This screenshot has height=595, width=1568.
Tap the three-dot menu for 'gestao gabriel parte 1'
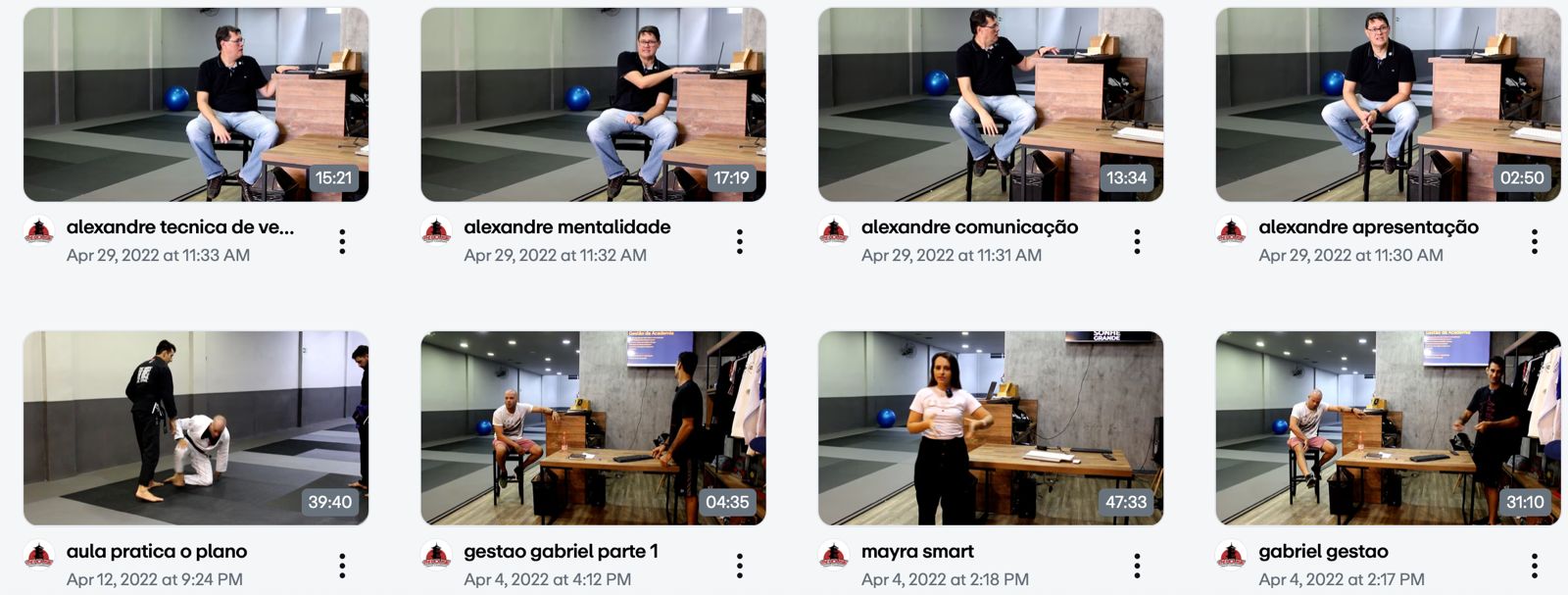(740, 566)
